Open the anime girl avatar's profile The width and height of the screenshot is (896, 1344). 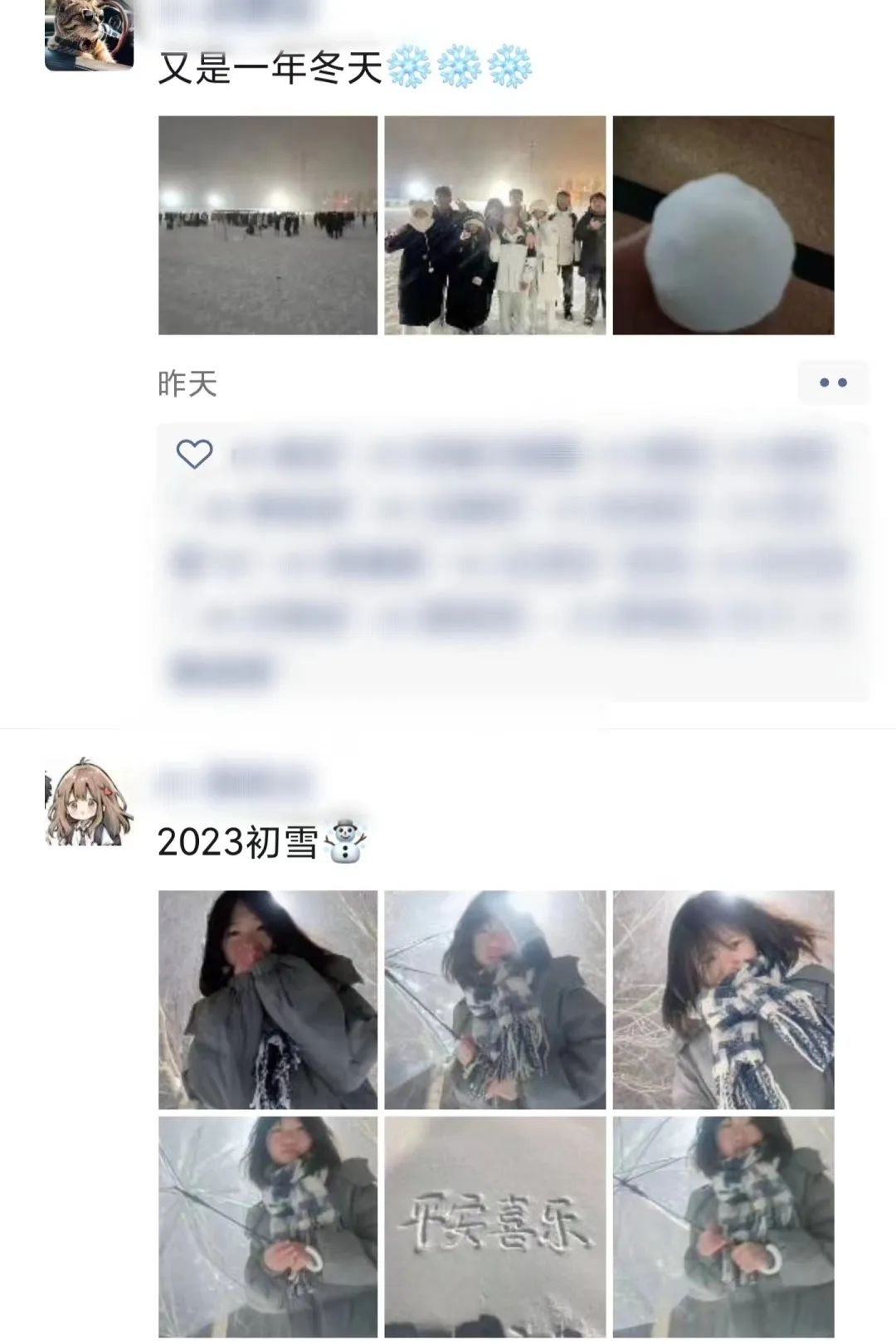coord(89,802)
